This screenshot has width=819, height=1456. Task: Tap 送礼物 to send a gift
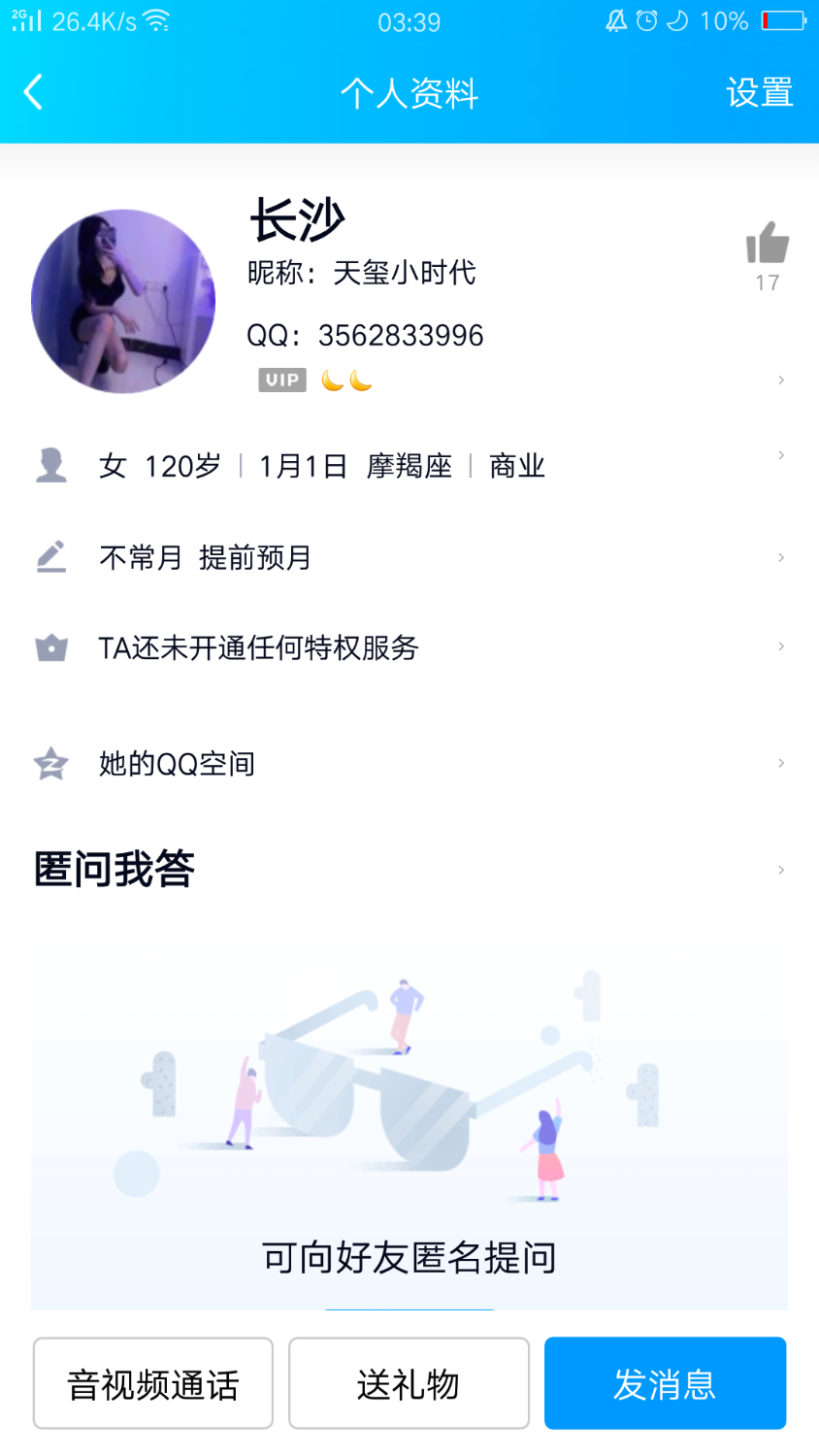click(409, 1383)
